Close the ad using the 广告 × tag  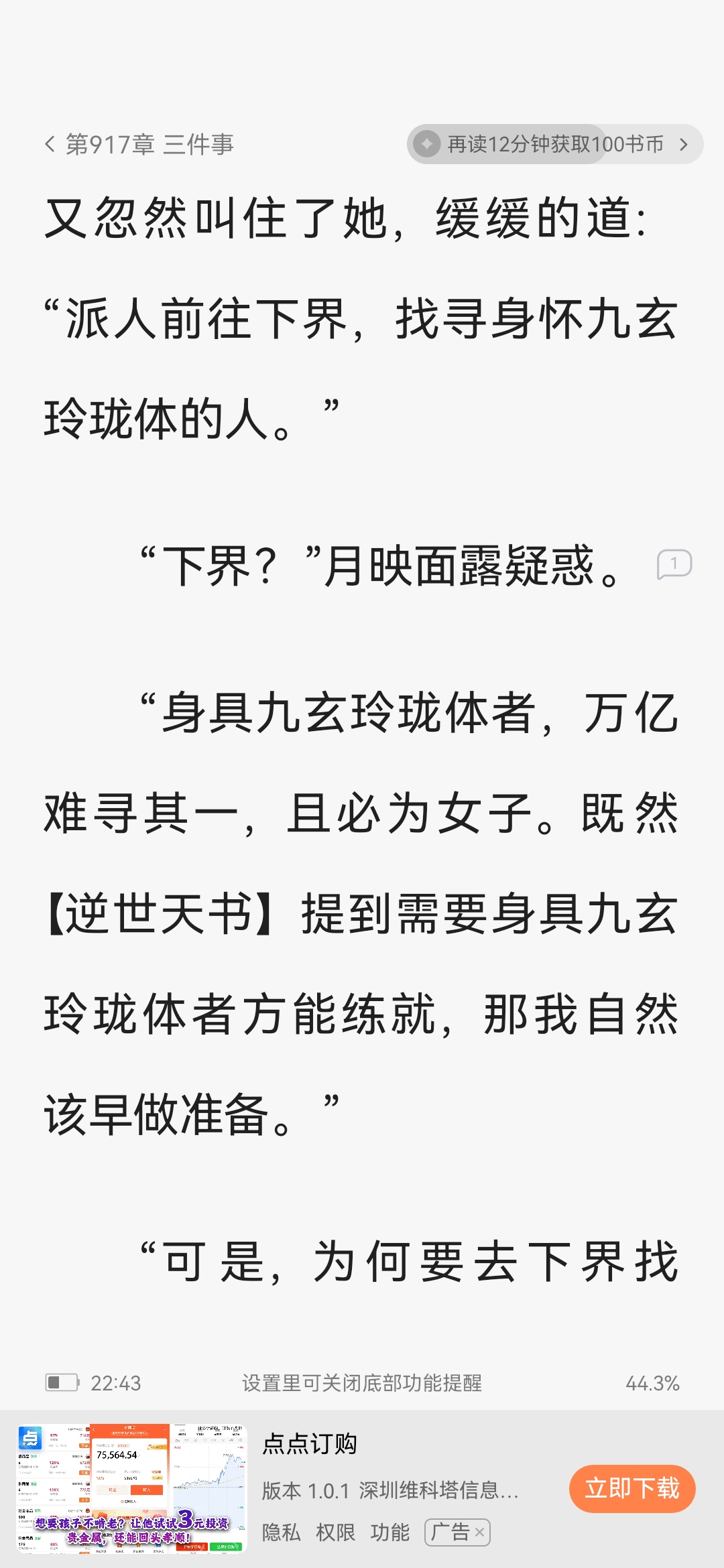457,1532
